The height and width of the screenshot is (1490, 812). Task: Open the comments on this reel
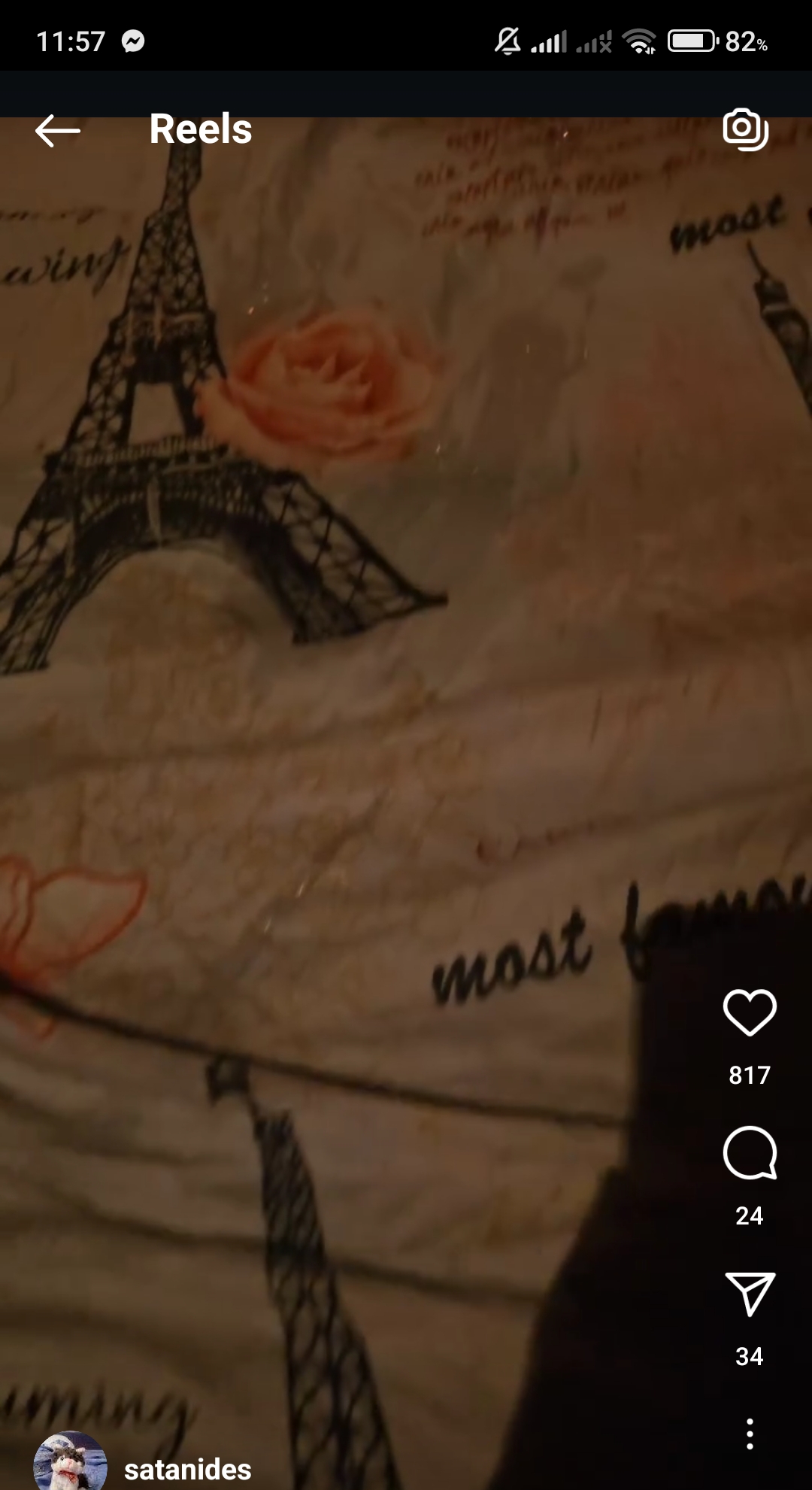click(x=750, y=1153)
